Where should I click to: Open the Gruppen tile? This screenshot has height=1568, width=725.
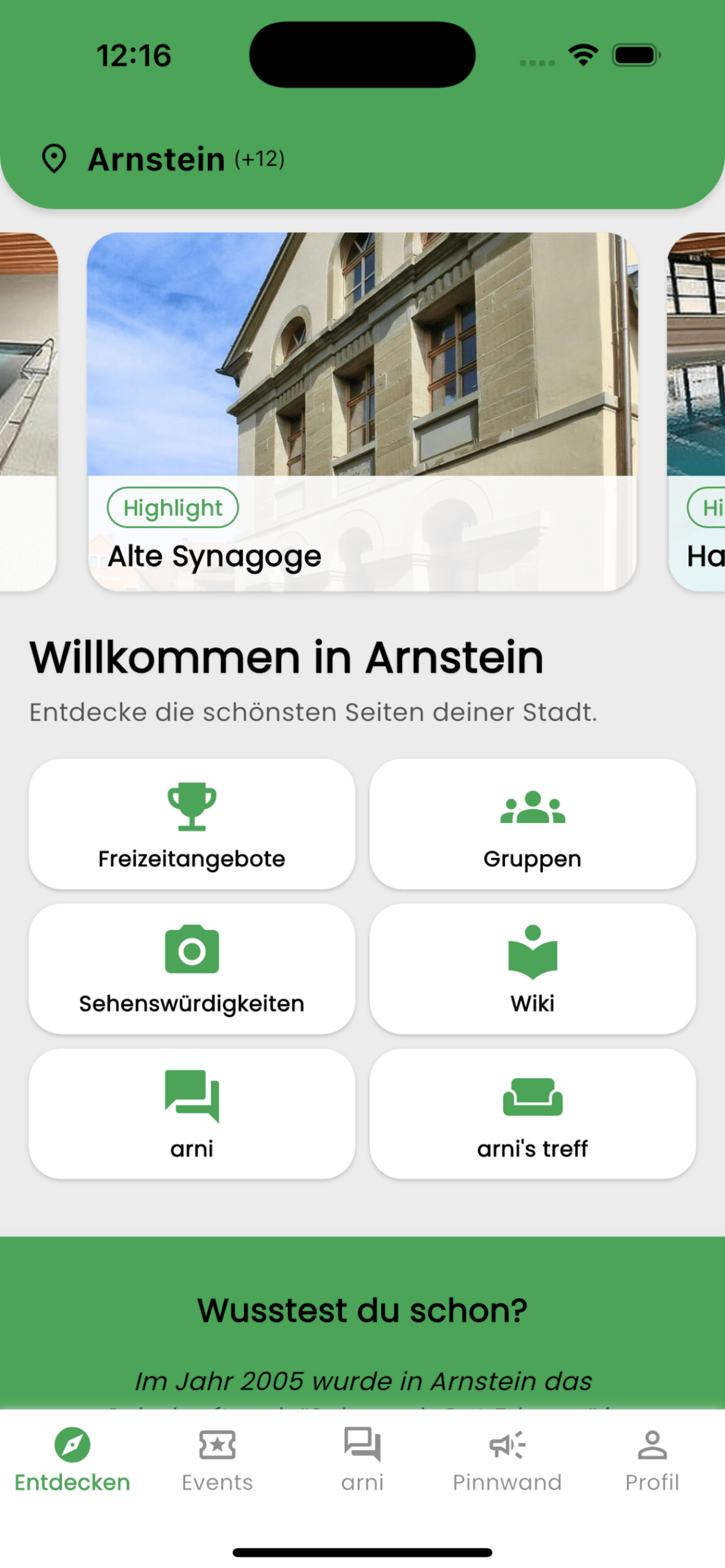pyautogui.click(x=532, y=823)
